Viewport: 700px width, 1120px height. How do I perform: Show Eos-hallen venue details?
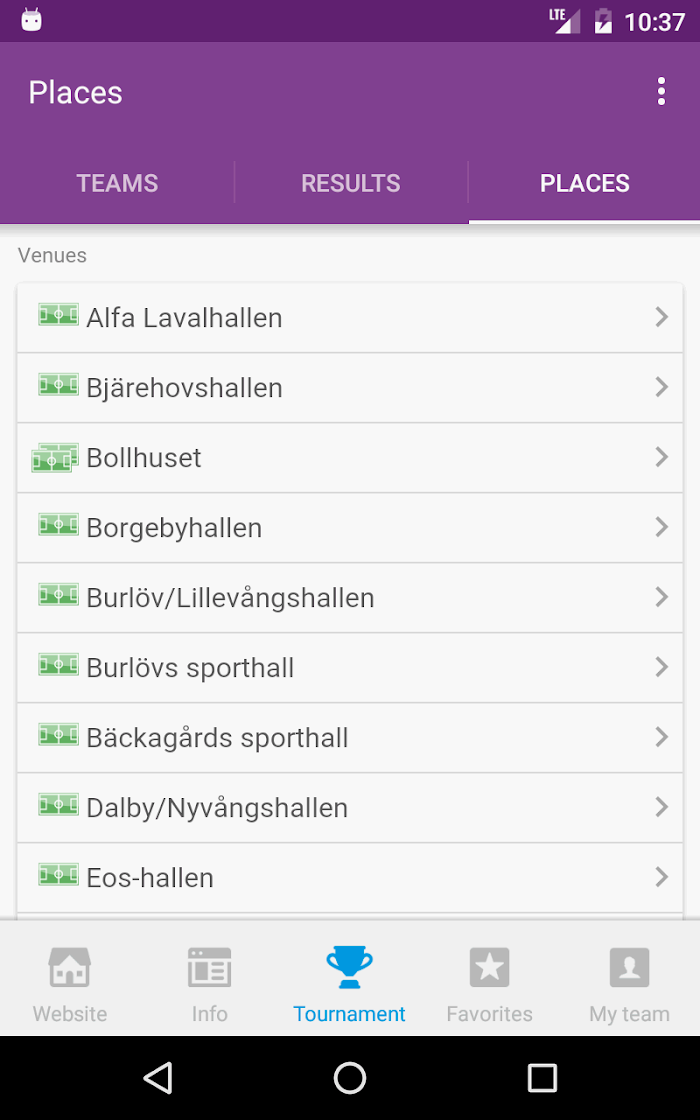coord(350,877)
